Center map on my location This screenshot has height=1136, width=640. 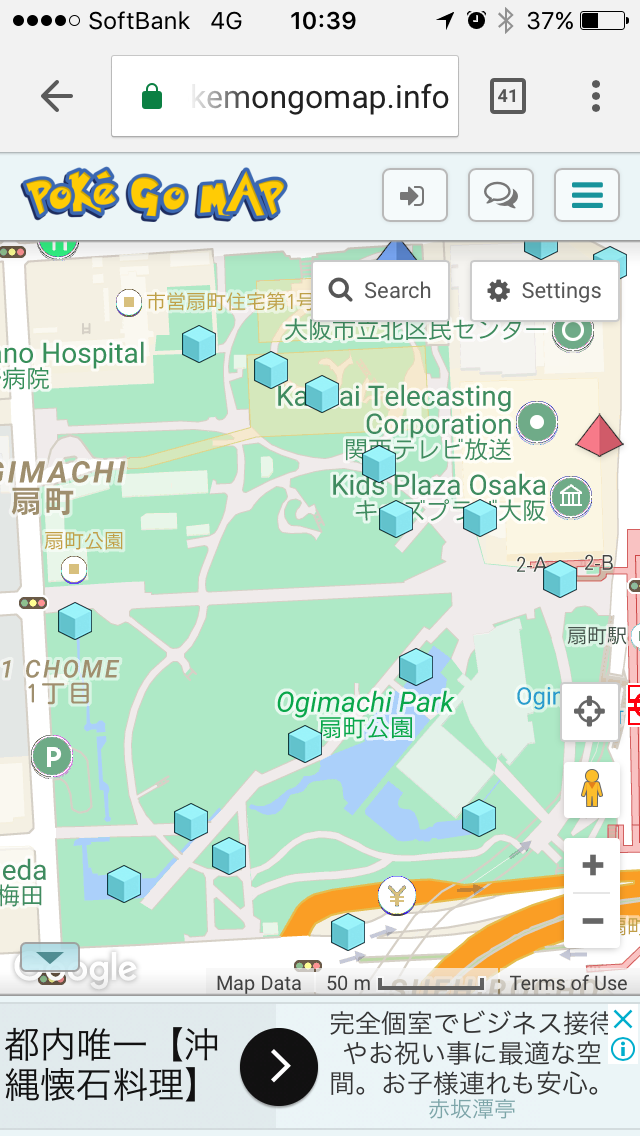[589, 712]
